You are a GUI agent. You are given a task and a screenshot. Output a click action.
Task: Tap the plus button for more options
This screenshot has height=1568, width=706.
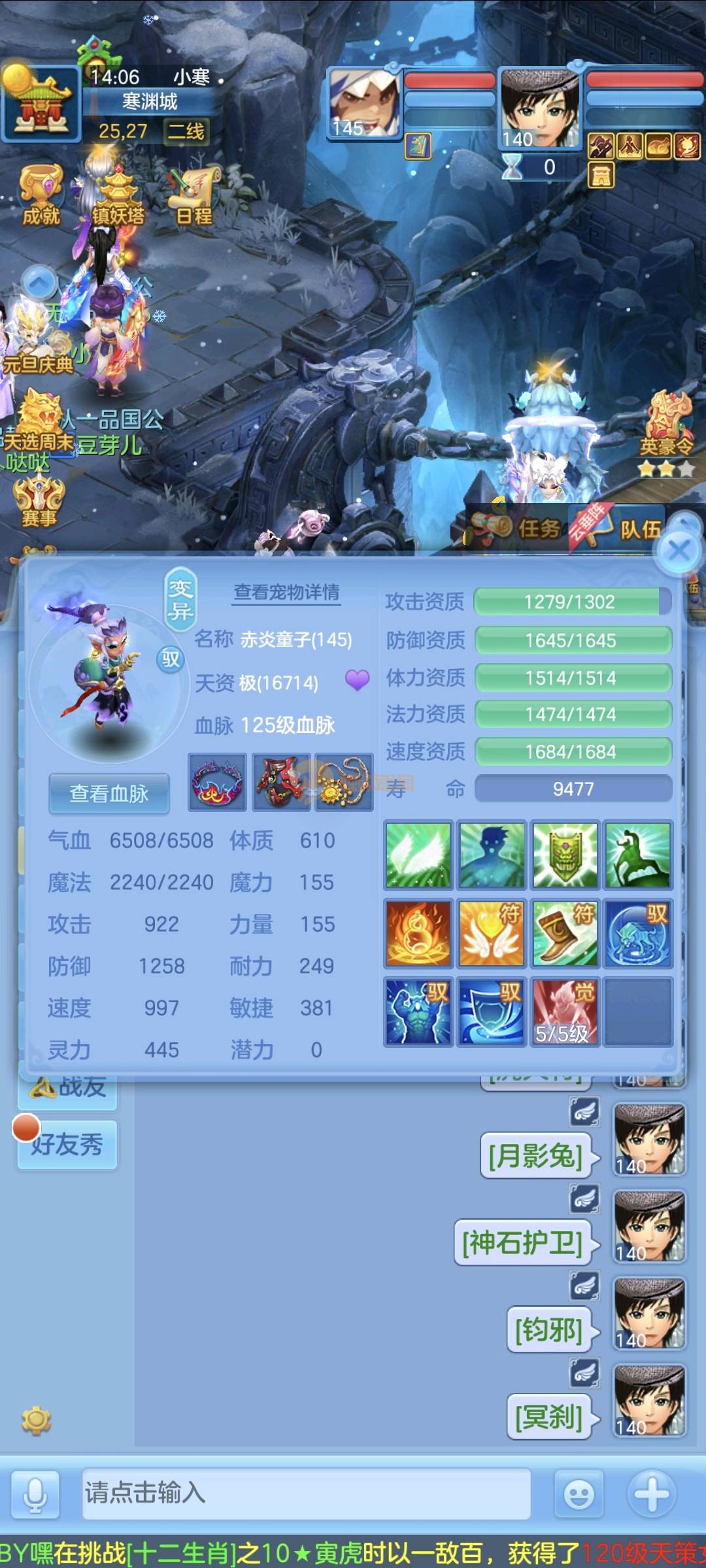click(652, 1494)
